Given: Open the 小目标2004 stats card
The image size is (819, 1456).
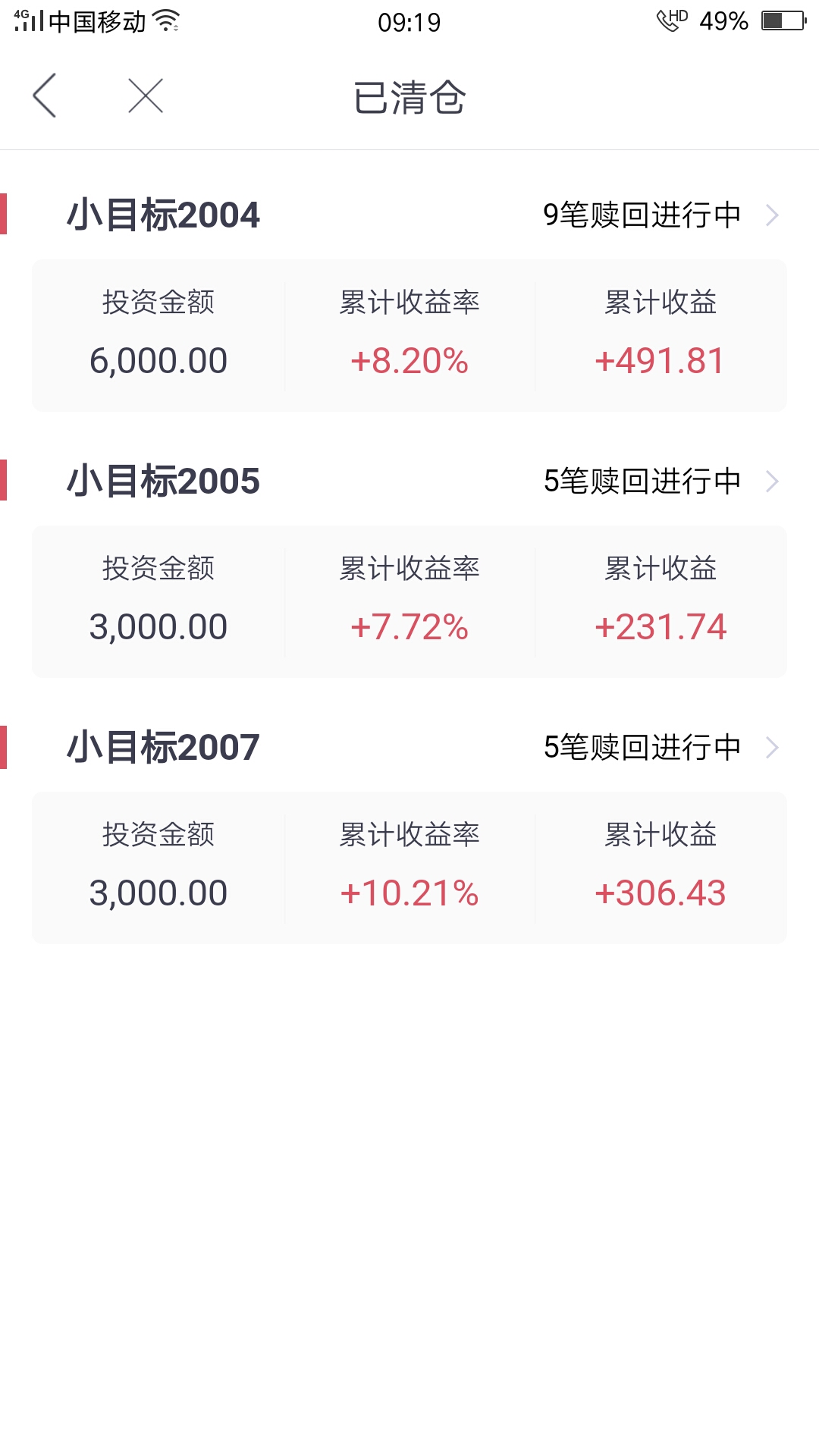Looking at the screenshot, I should point(409,336).
